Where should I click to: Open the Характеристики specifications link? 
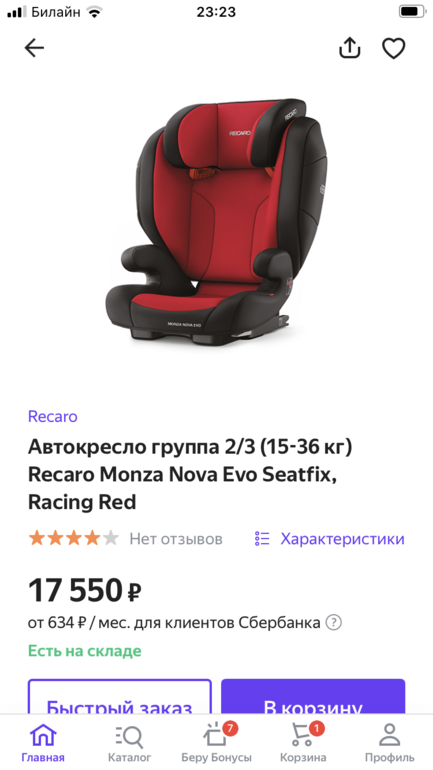pyautogui.click(x=329, y=539)
